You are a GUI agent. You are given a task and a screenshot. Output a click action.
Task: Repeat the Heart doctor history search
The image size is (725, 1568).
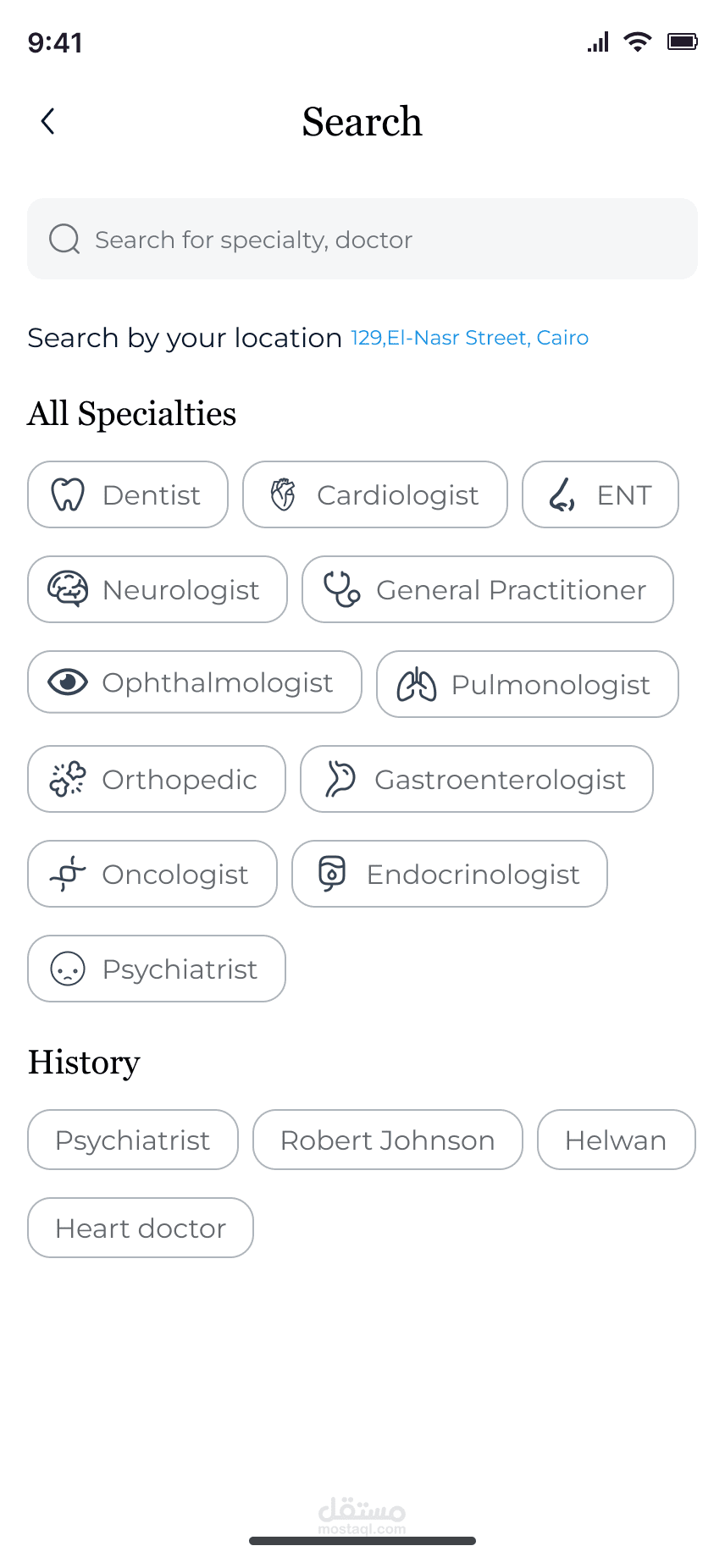(x=141, y=1228)
